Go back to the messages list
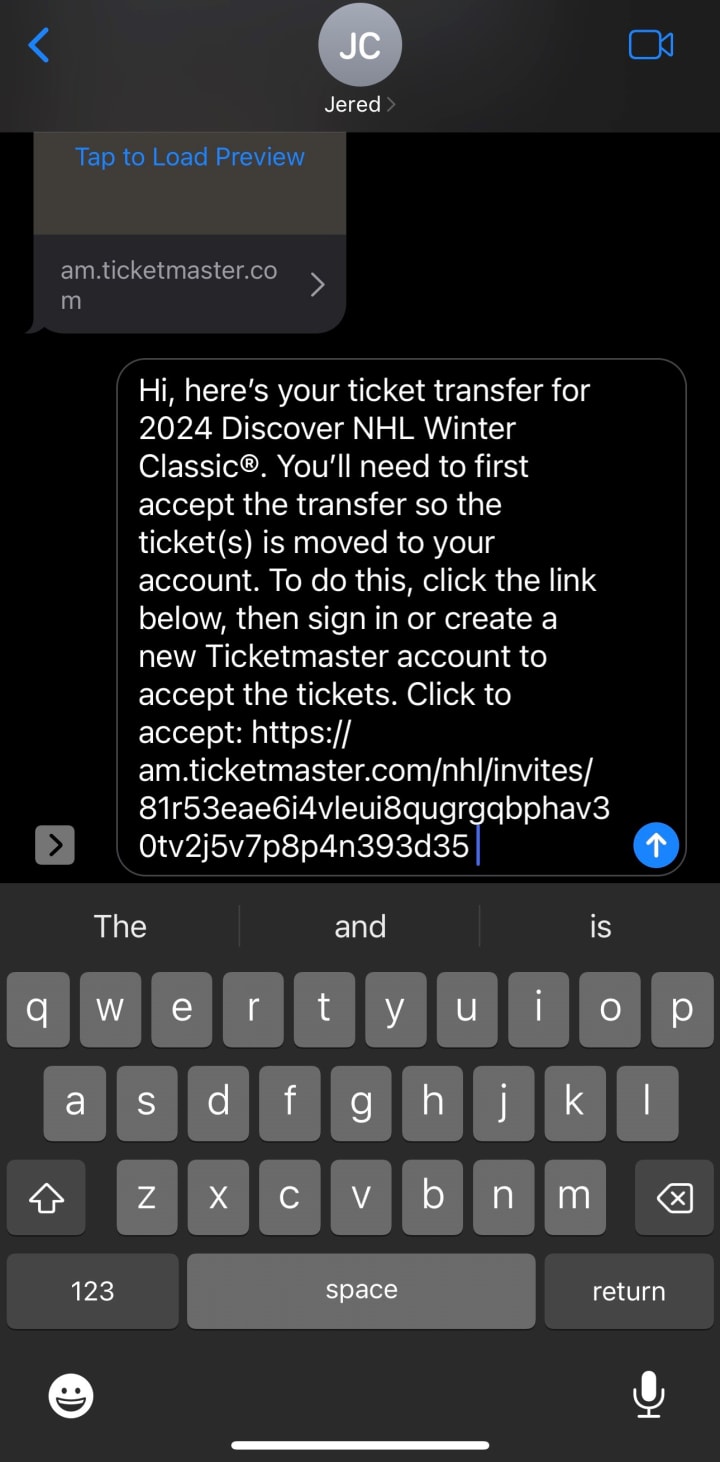This screenshot has width=720, height=1462. click(x=38, y=46)
